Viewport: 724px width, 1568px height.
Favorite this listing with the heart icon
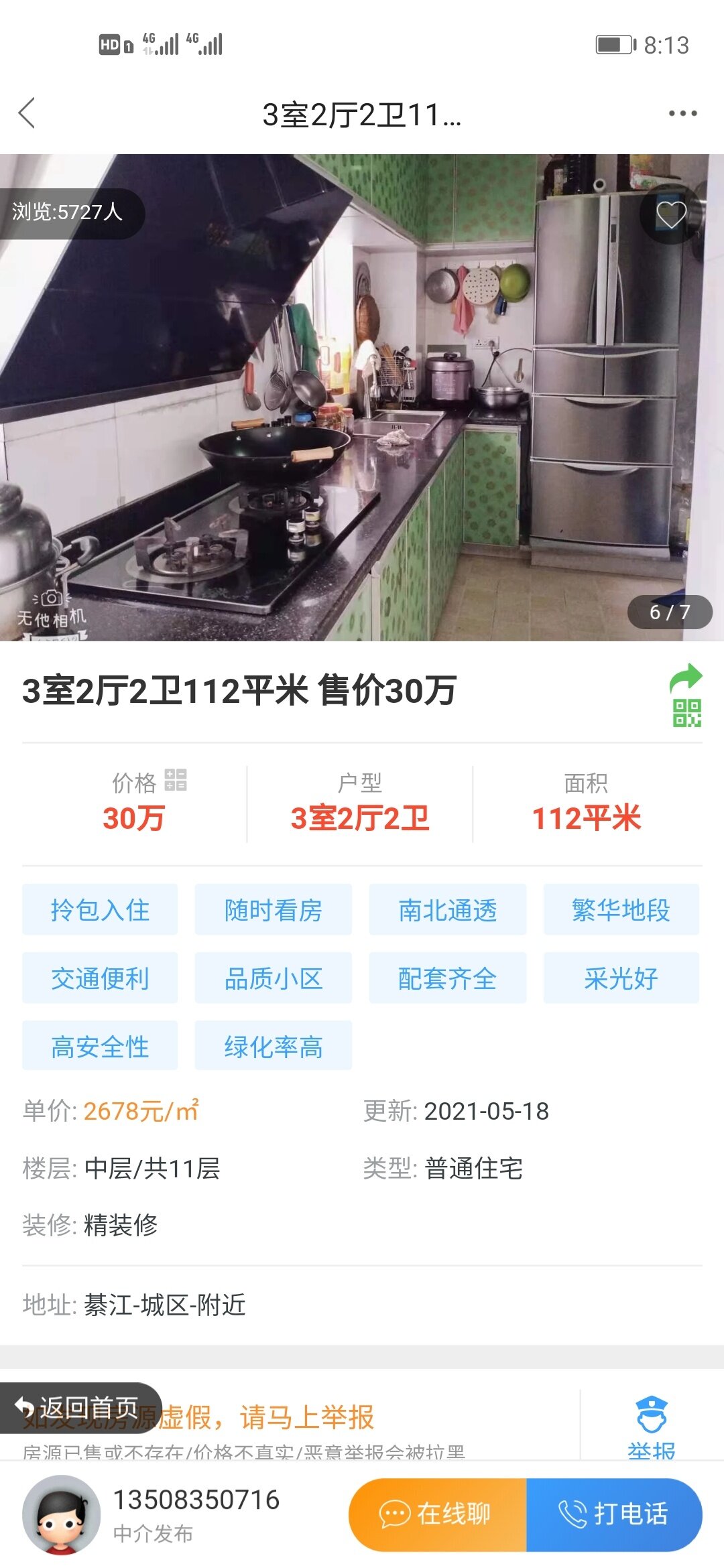(670, 214)
